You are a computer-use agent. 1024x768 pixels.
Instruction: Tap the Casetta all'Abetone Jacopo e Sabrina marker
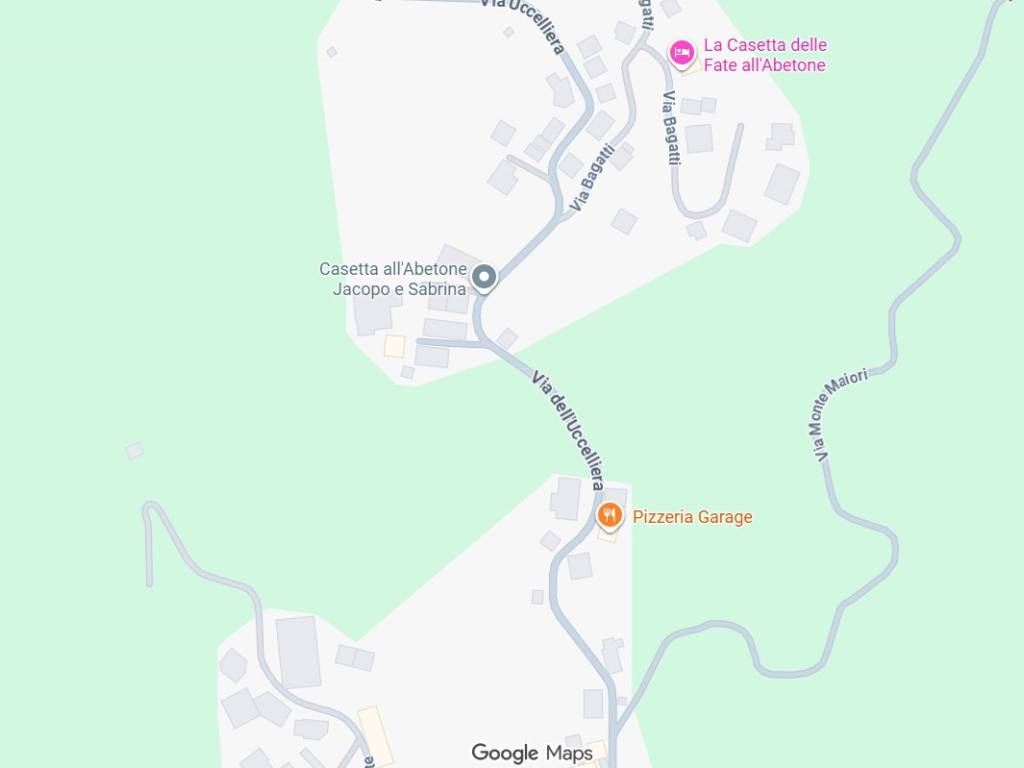pyautogui.click(x=484, y=277)
